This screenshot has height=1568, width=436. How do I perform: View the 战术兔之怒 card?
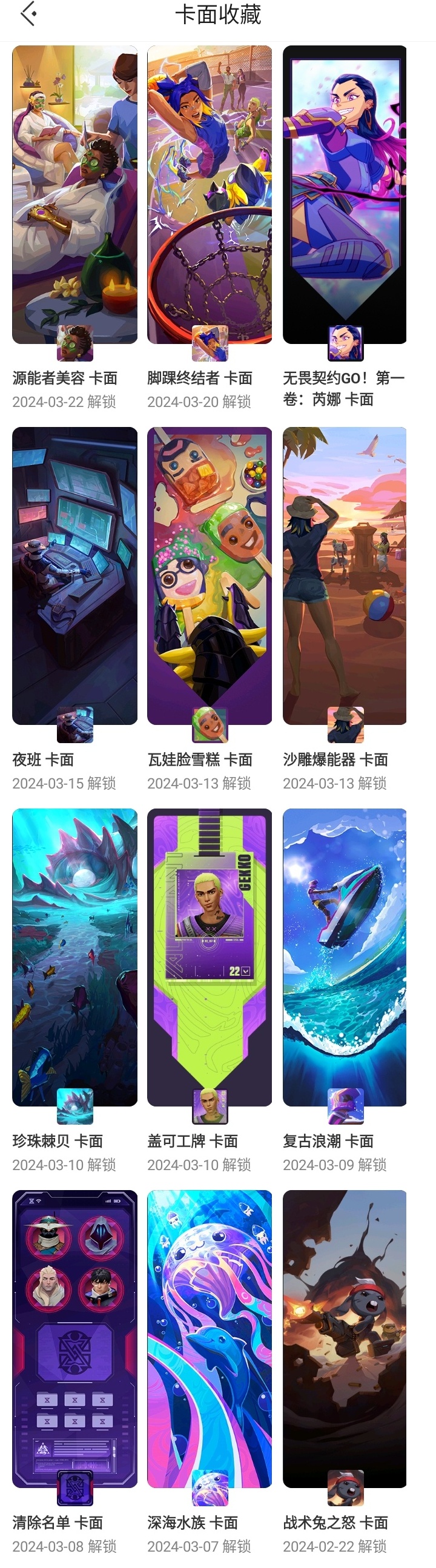click(x=345, y=1338)
